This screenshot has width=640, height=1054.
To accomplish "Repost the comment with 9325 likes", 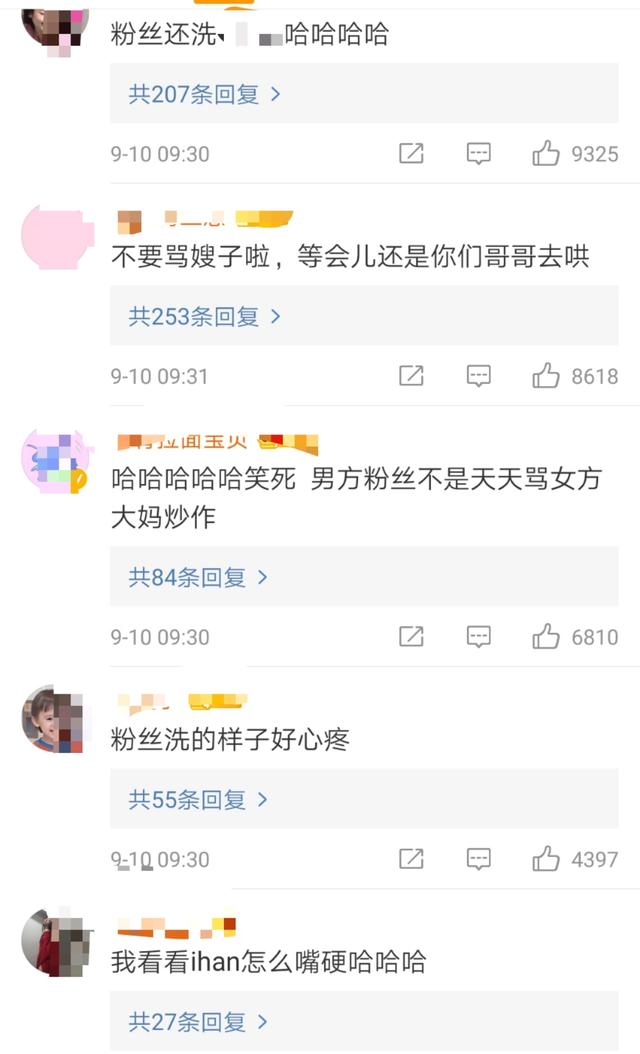I will tap(411, 154).
